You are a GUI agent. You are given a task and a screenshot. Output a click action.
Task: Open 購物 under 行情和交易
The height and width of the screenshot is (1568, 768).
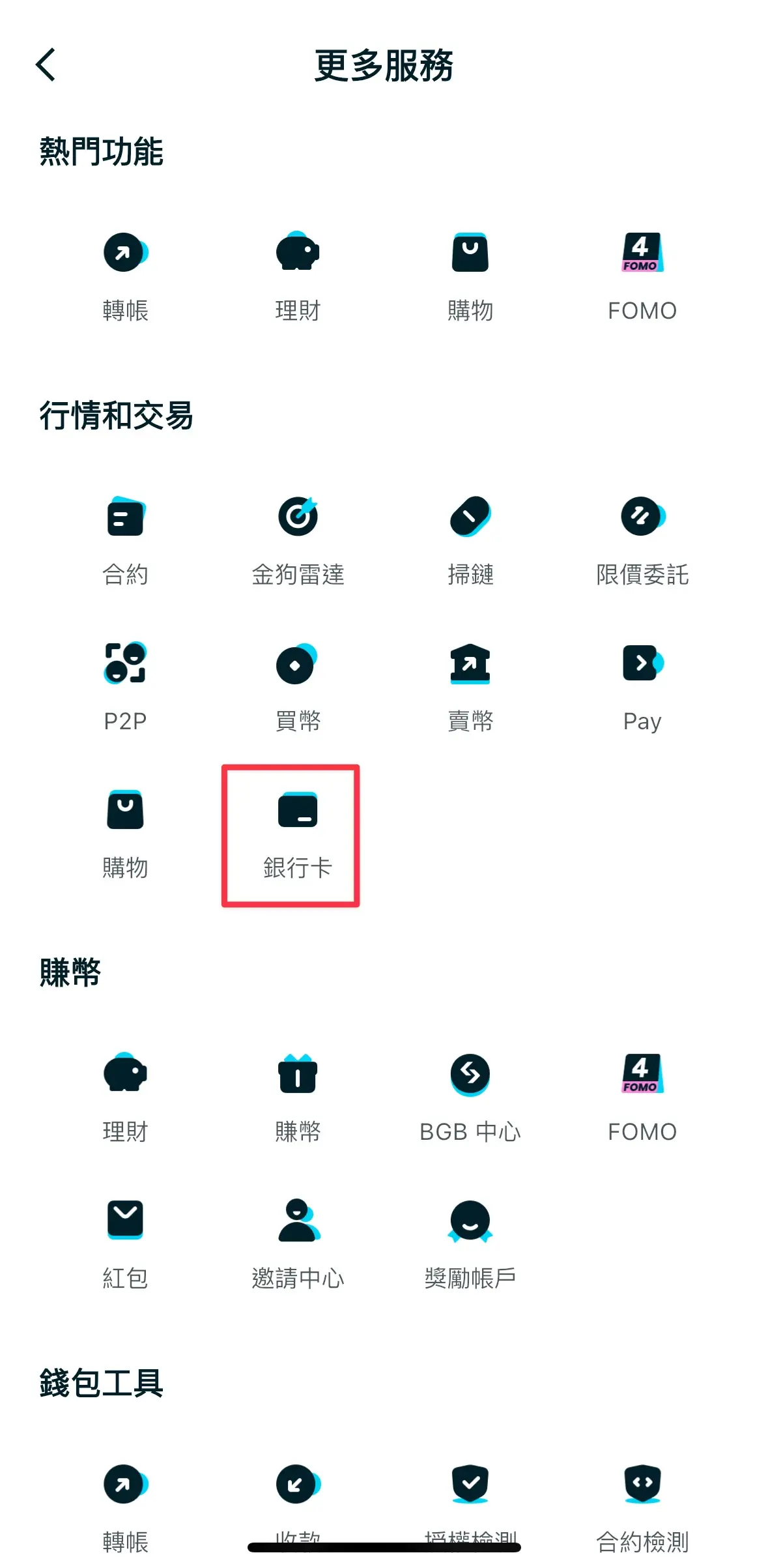click(x=125, y=833)
